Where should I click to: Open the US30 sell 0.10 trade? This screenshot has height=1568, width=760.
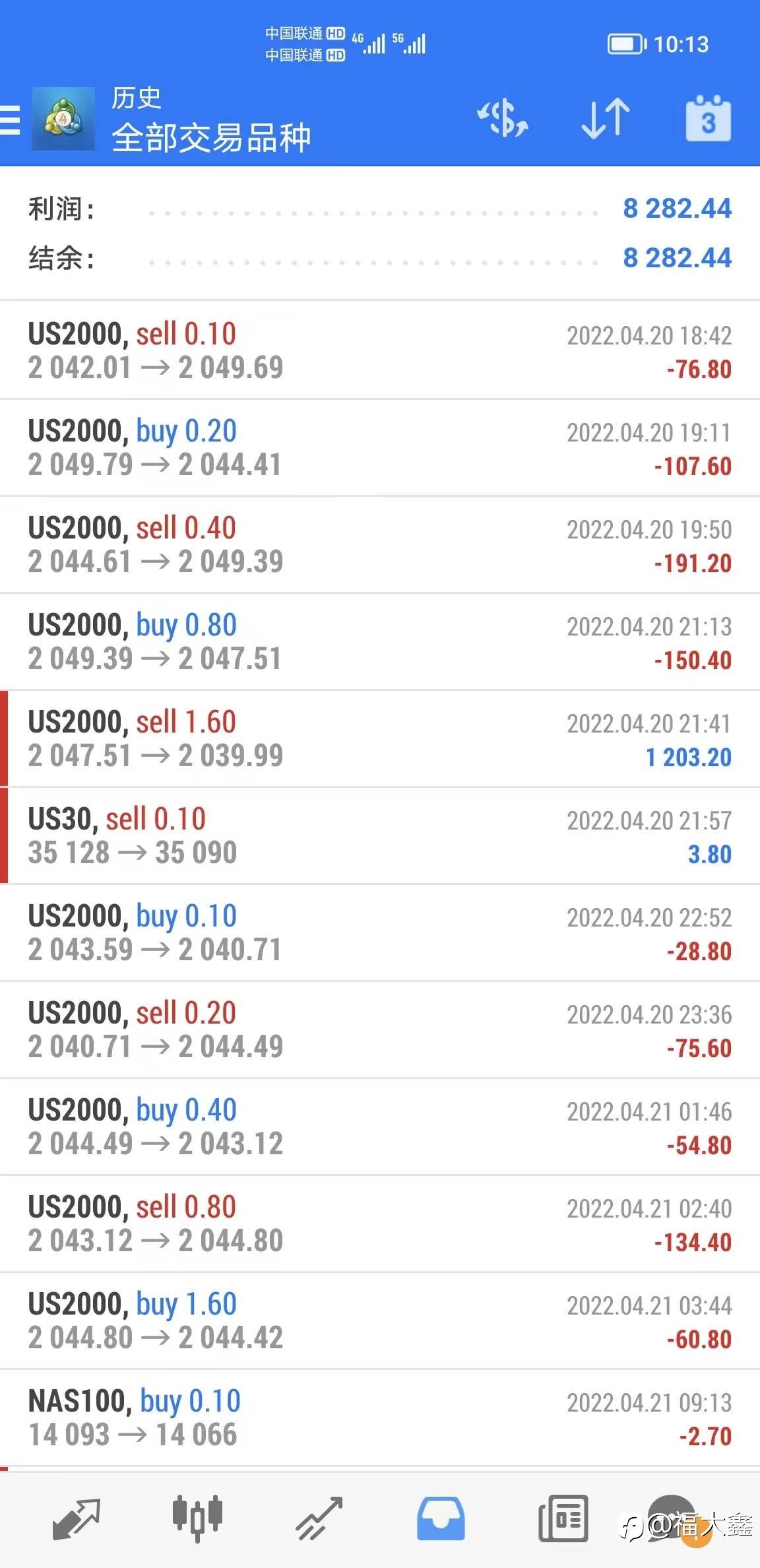click(380, 835)
